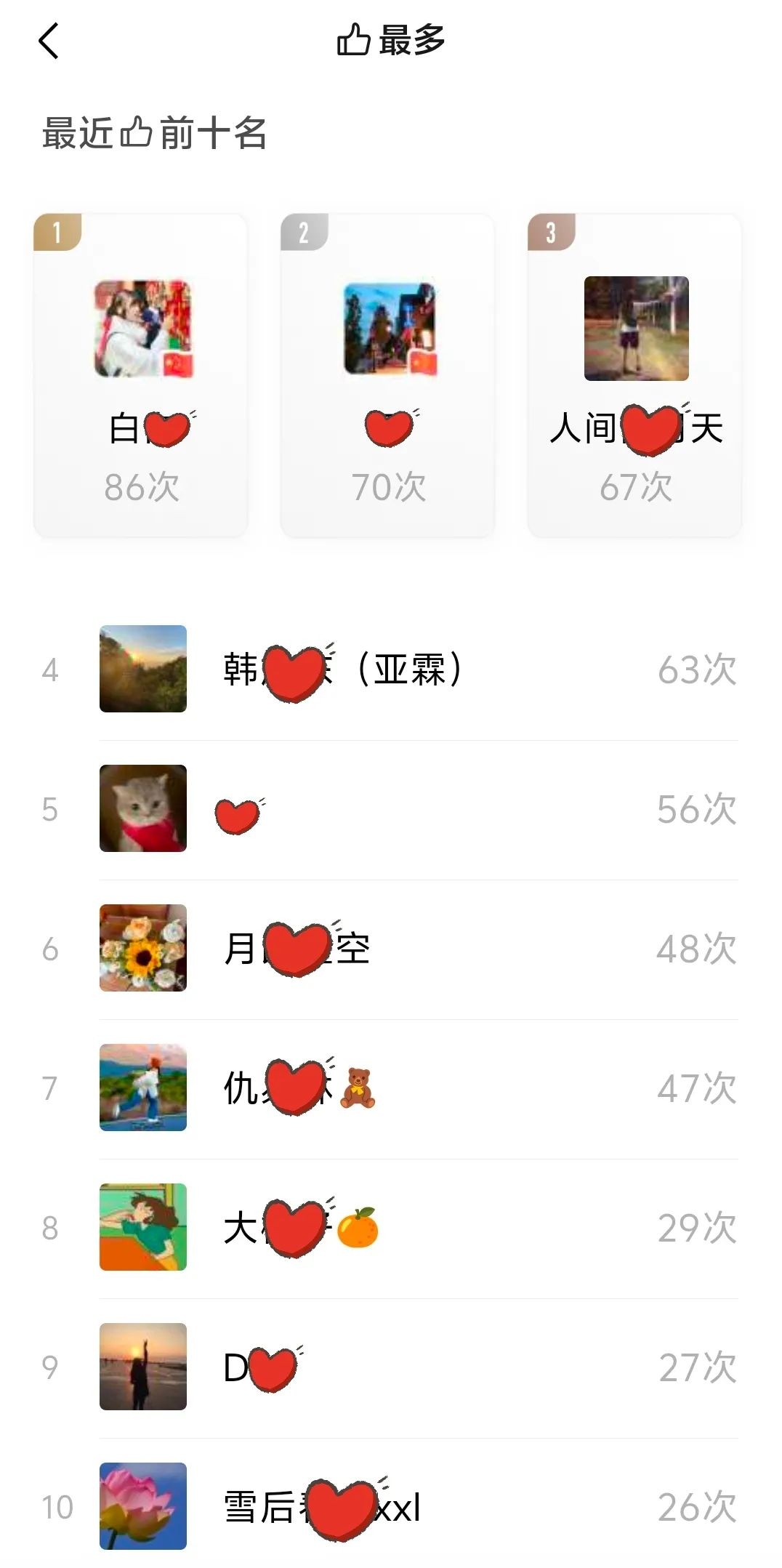782x1568 pixels.
Task: Open the second-place card with 70次
Action: [388, 375]
